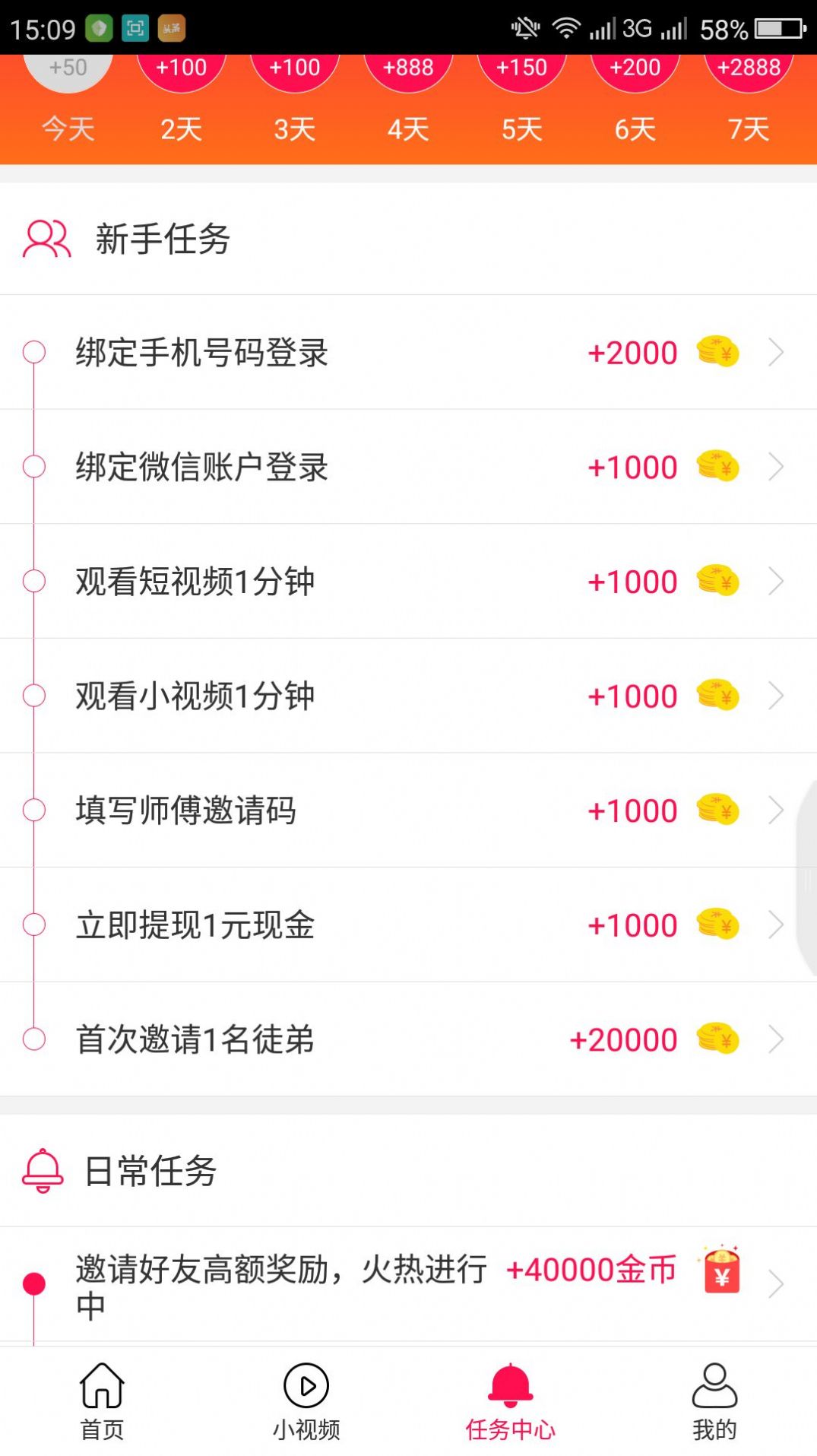Click the coin icon beside 绑定手机号码登录
The height and width of the screenshot is (1456, 817).
[x=718, y=352]
